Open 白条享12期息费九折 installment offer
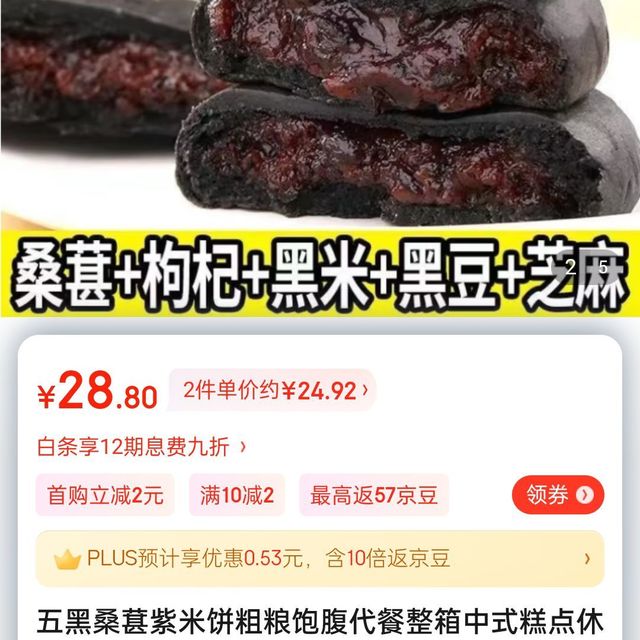This screenshot has height=640, width=640. point(141,446)
